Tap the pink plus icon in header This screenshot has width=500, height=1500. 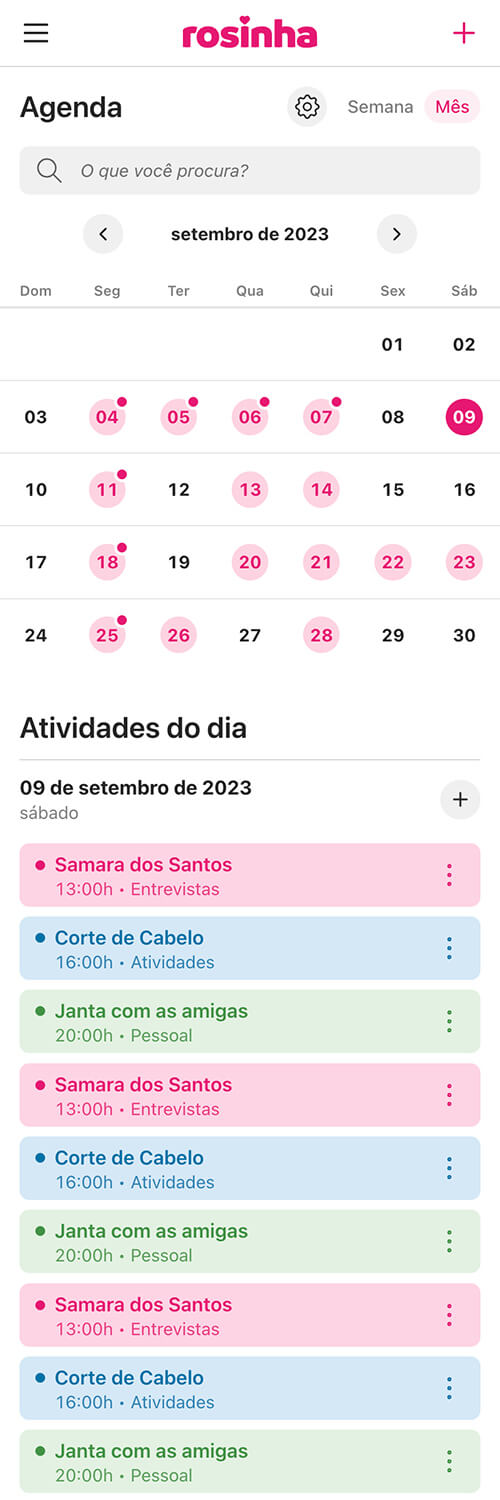coord(464,33)
